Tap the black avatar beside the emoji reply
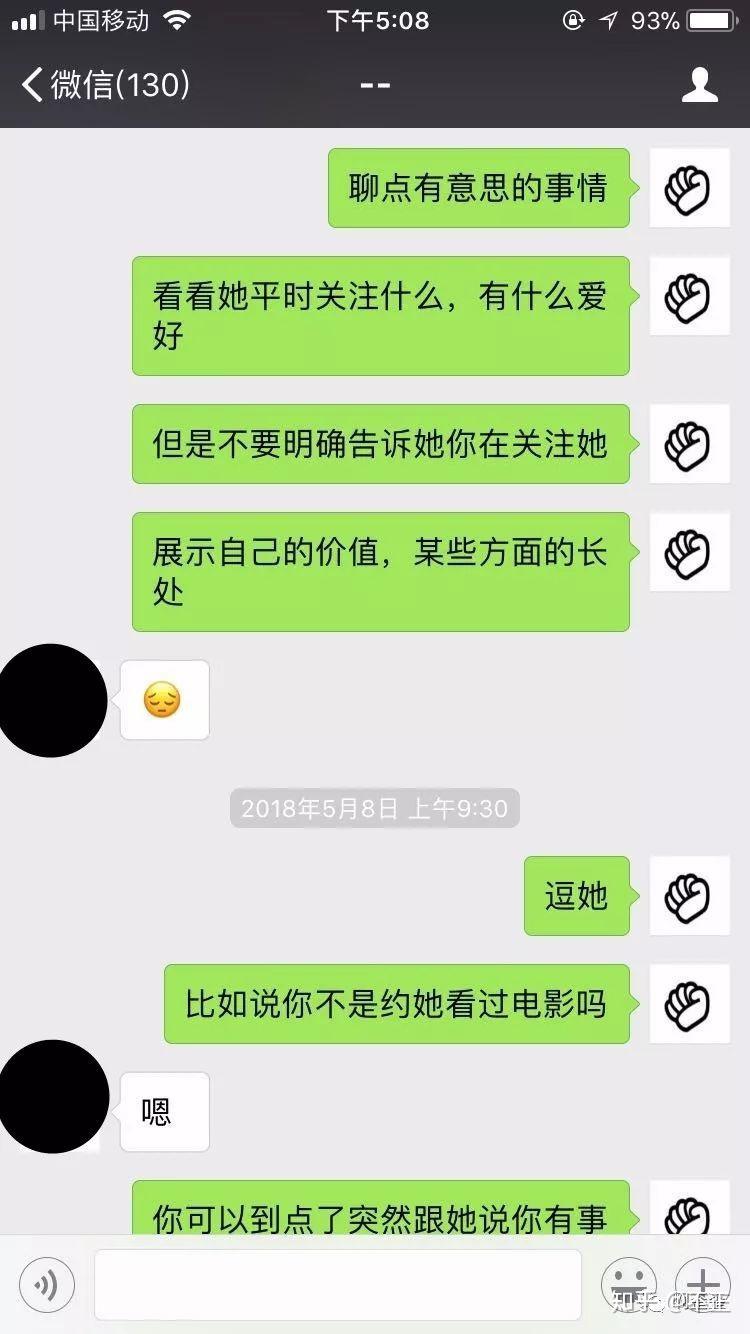 (50, 700)
